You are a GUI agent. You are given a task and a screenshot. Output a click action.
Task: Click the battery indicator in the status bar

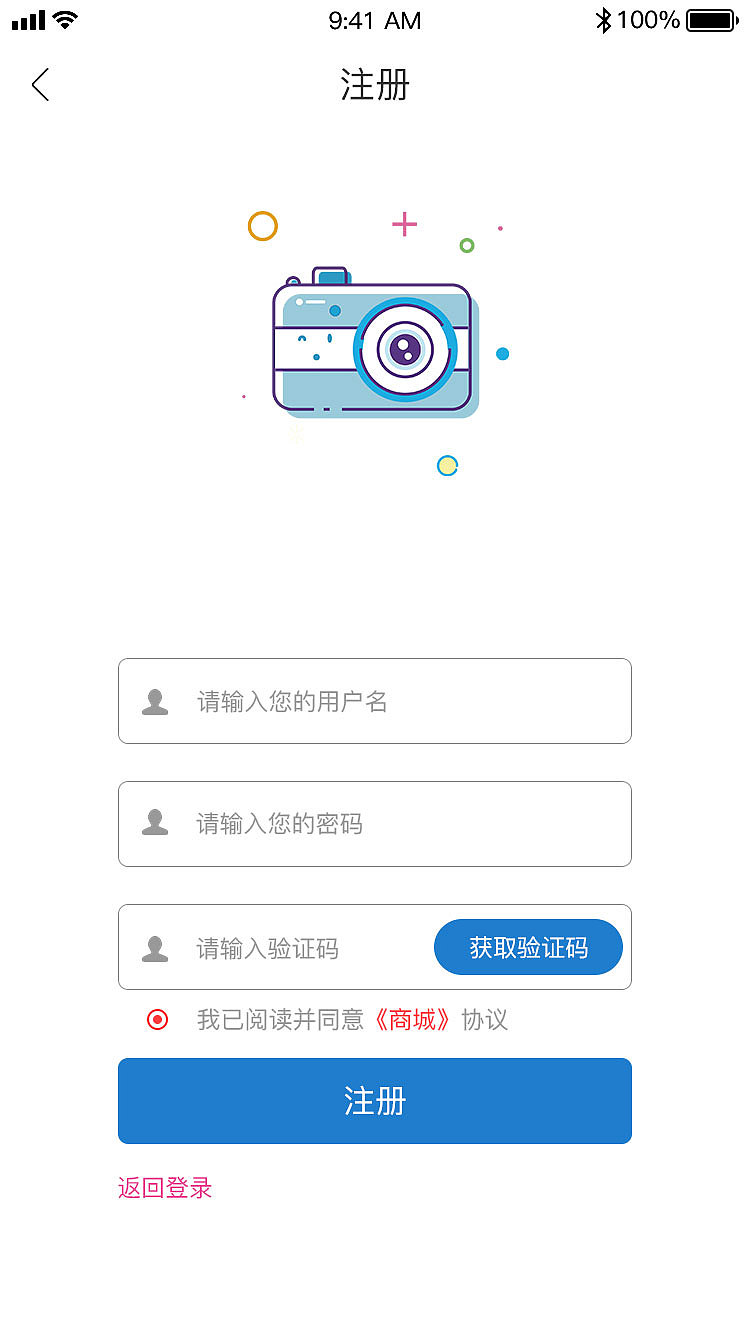(710, 19)
